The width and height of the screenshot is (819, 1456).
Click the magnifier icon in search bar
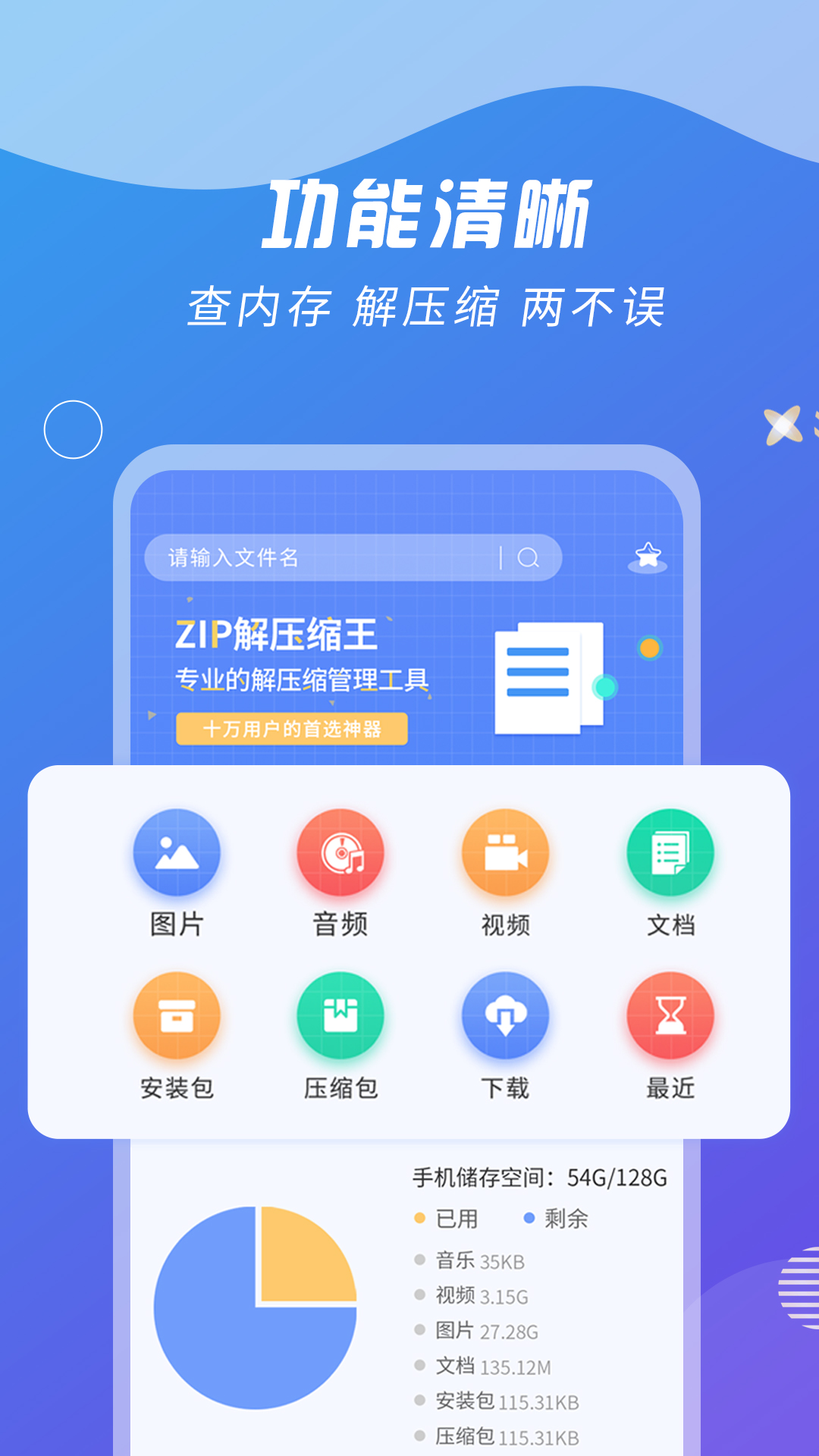pyautogui.click(x=529, y=557)
